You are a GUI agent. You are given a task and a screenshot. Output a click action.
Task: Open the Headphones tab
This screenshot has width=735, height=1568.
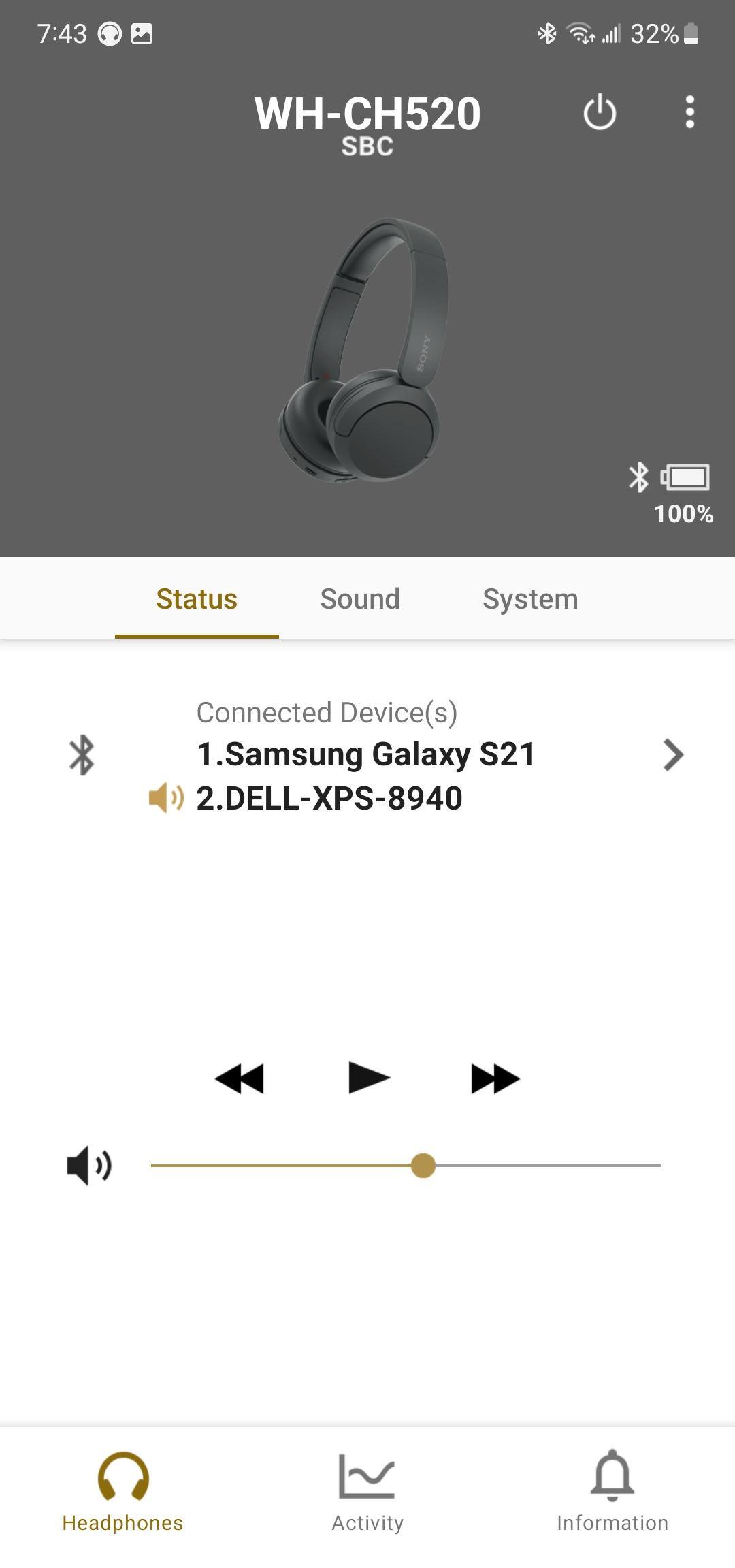pos(122,1491)
